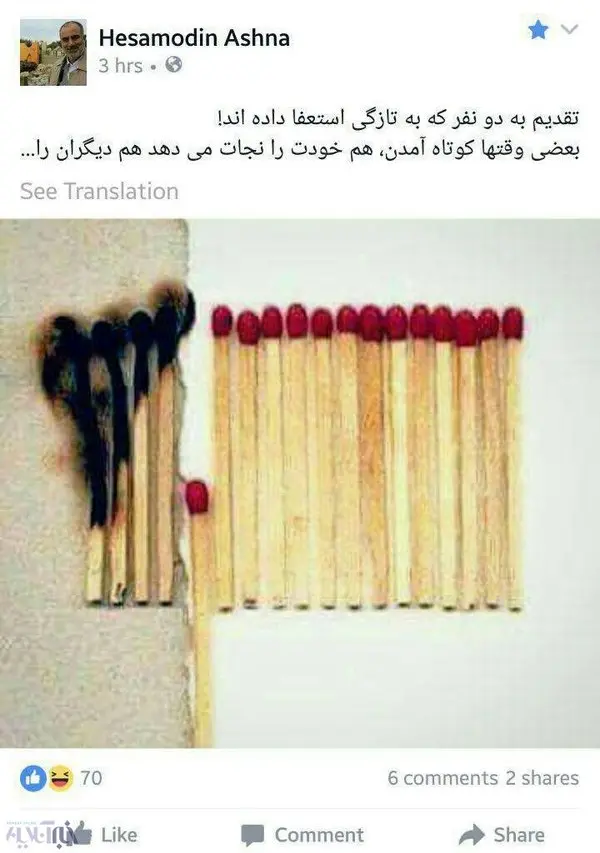
Task: Open the 6 comments
Action: click(x=442, y=778)
